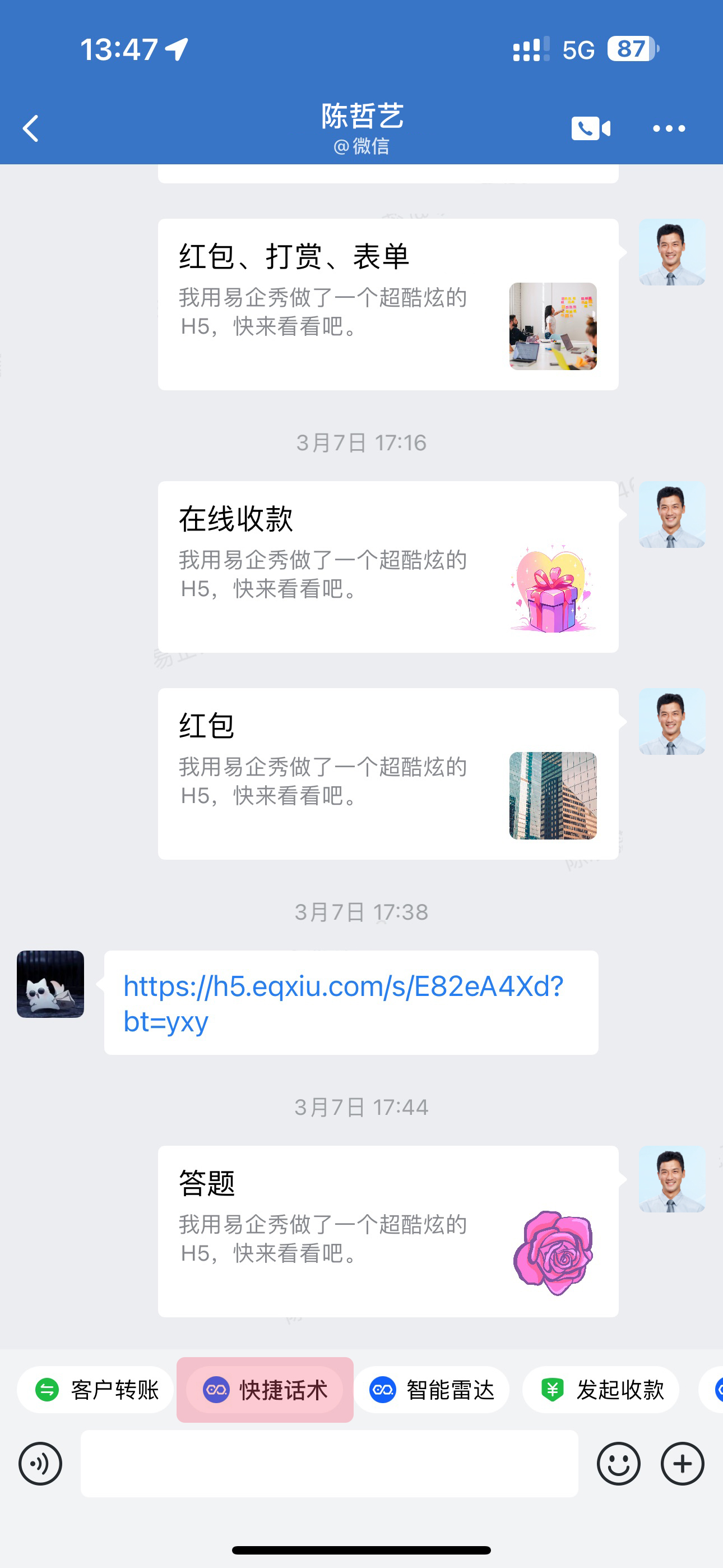The width and height of the screenshot is (723, 1568).
Task: Open the 红包、打赏、表单 H5 card
Action: coord(388,305)
